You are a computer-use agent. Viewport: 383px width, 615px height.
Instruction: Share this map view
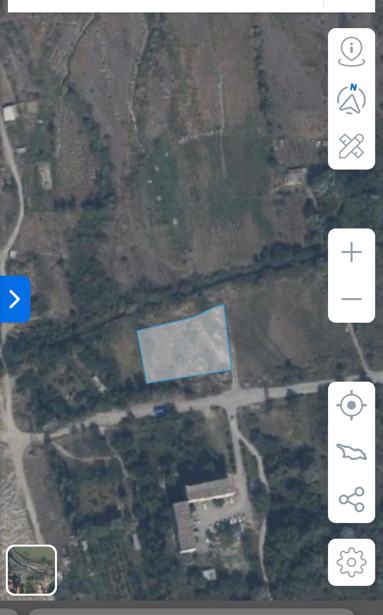coord(351,499)
